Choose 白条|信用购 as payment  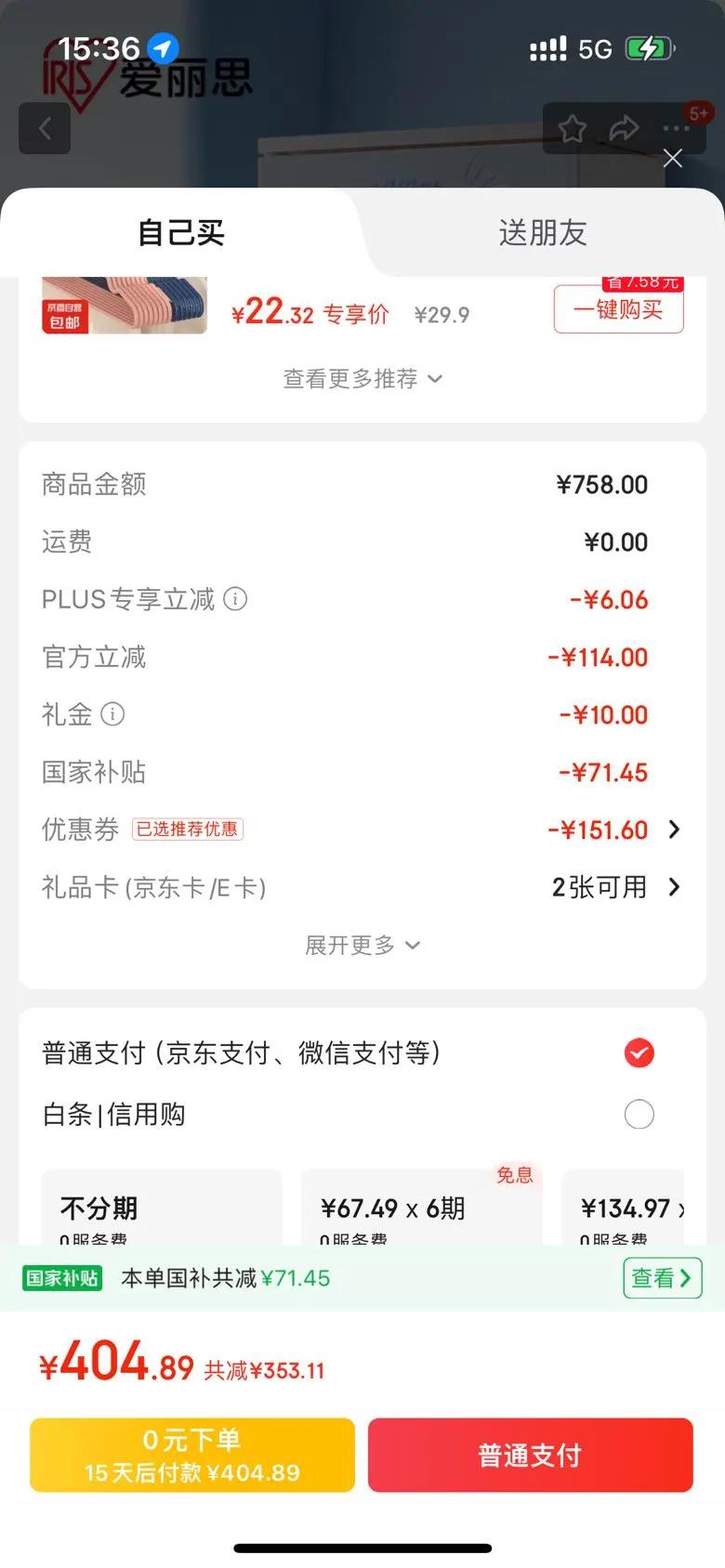coord(639,1114)
